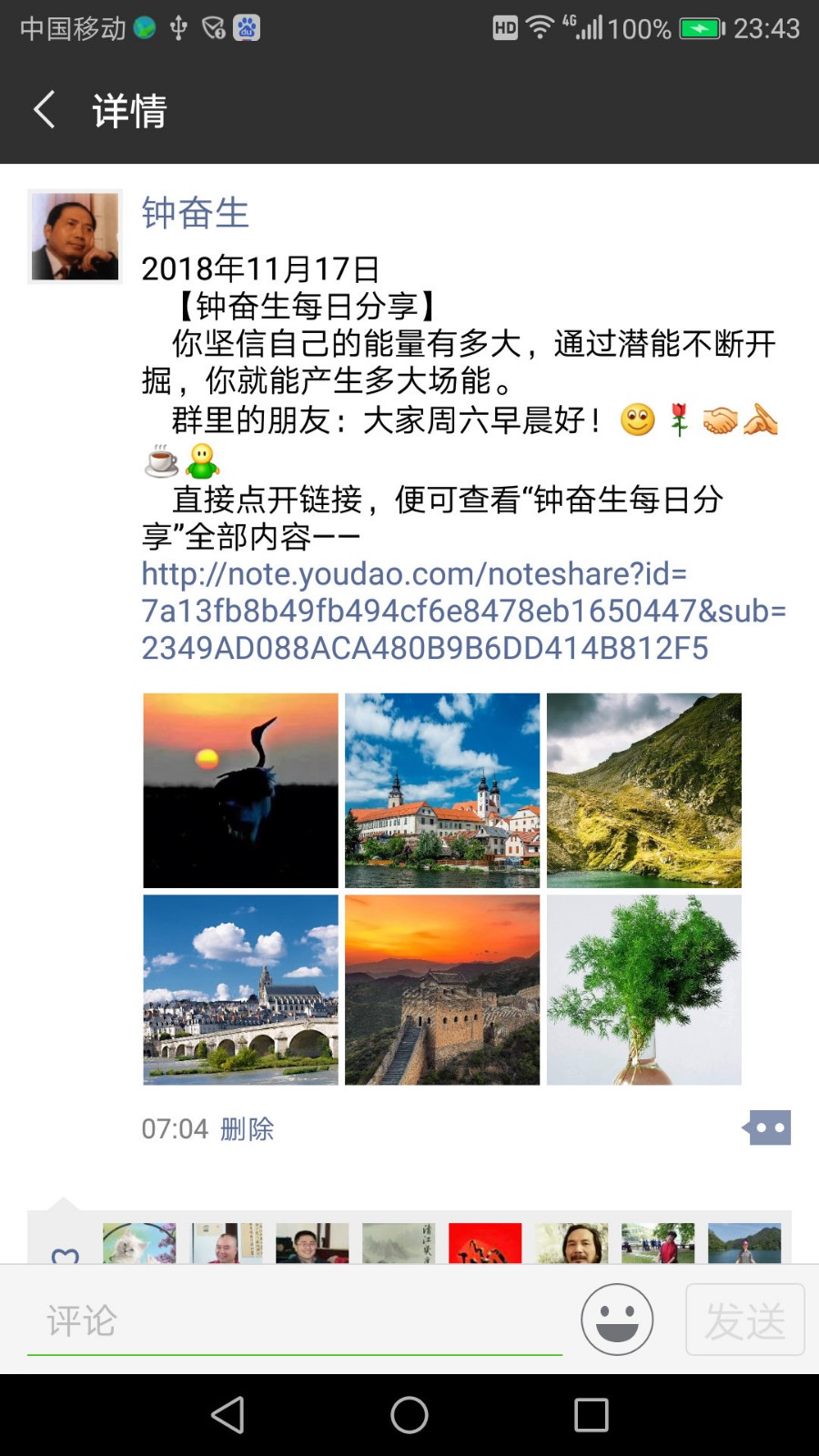Open the stone bridge and cathedral photo
Screen dimensions: 819x1456
click(240, 990)
